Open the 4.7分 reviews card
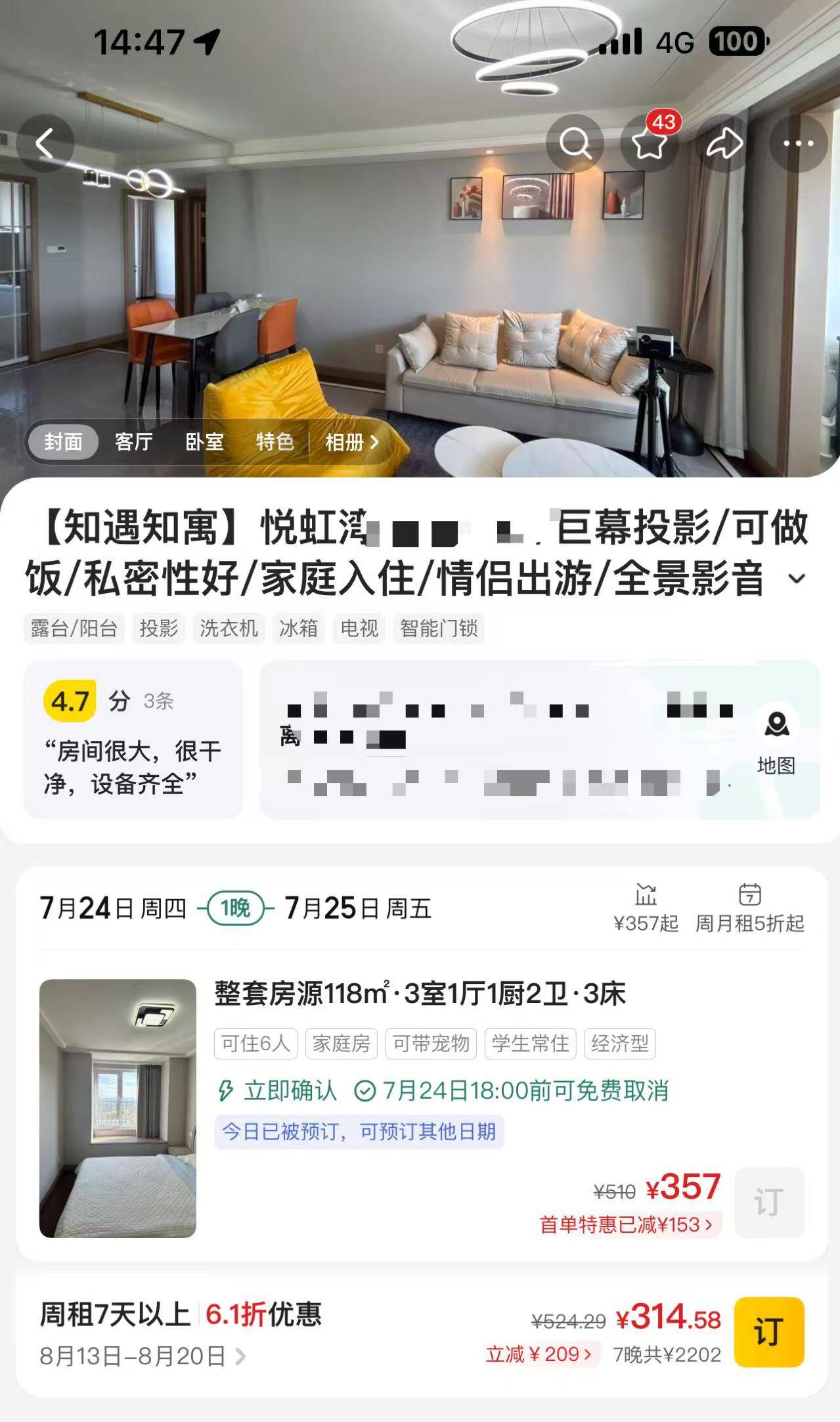 (x=133, y=740)
